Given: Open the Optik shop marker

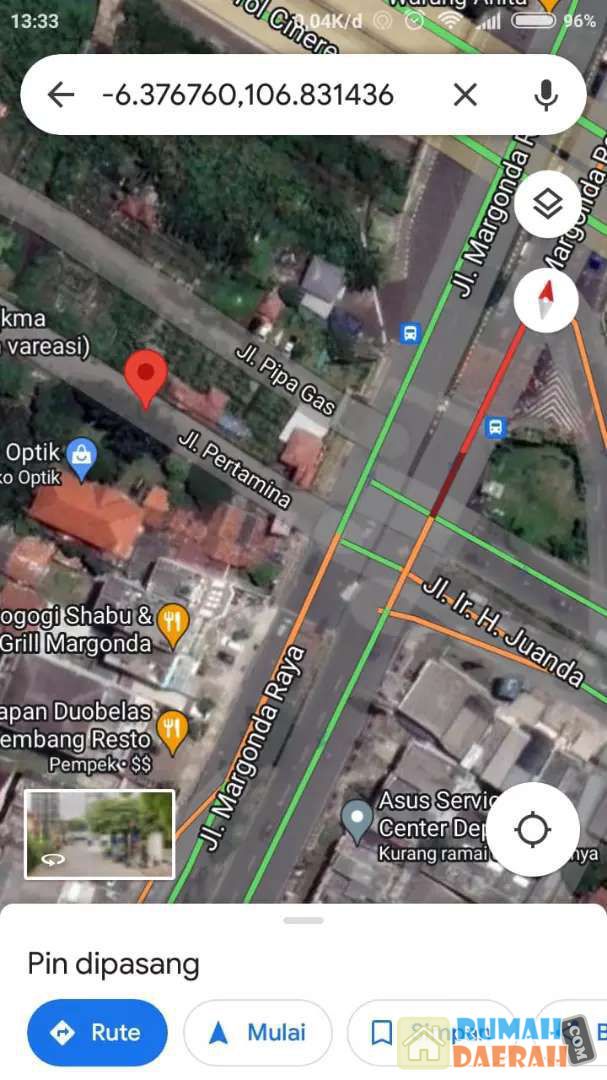Looking at the screenshot, I should click(81, 457).
